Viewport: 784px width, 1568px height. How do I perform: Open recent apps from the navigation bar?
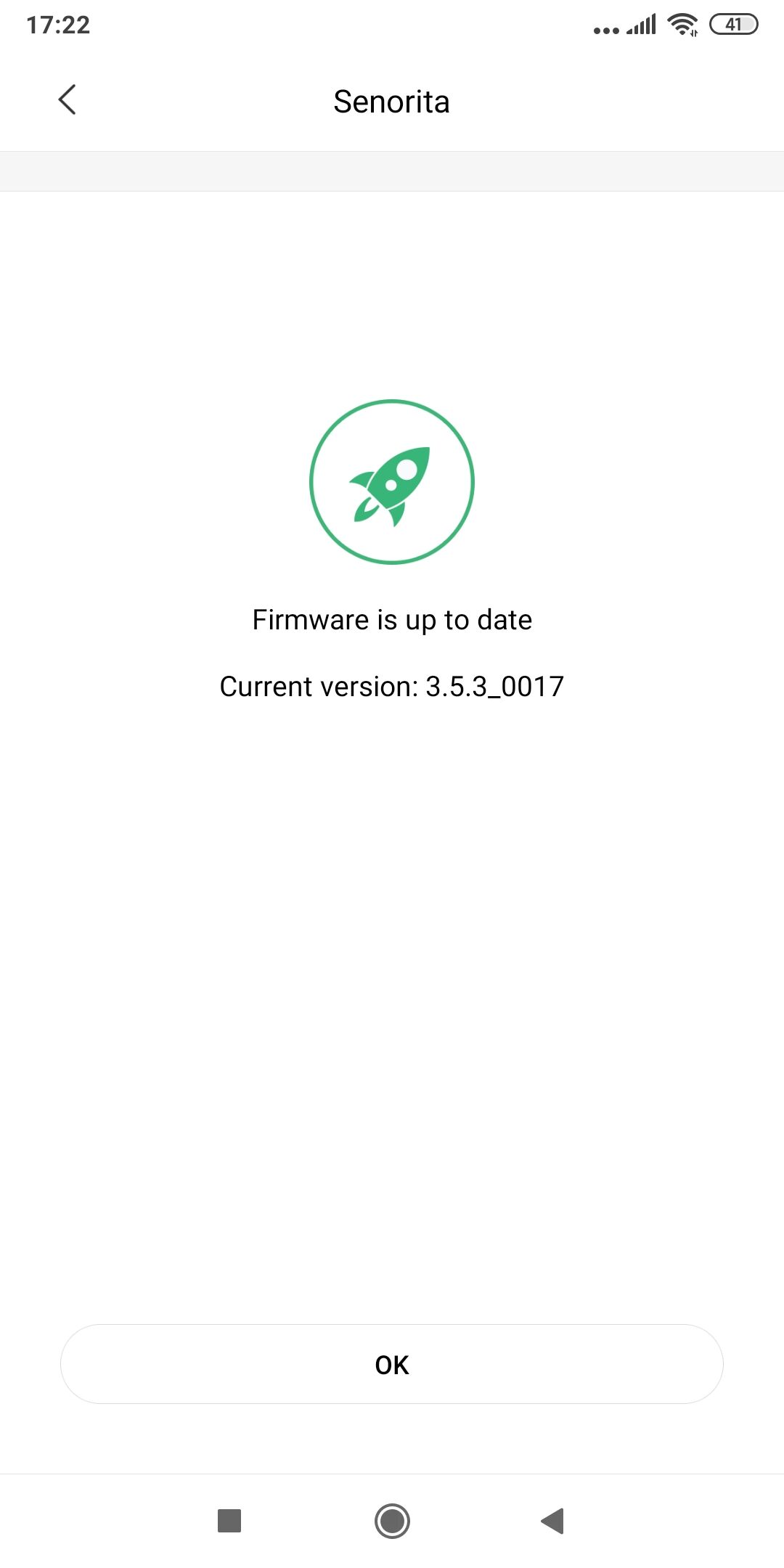click(229, 1520)
